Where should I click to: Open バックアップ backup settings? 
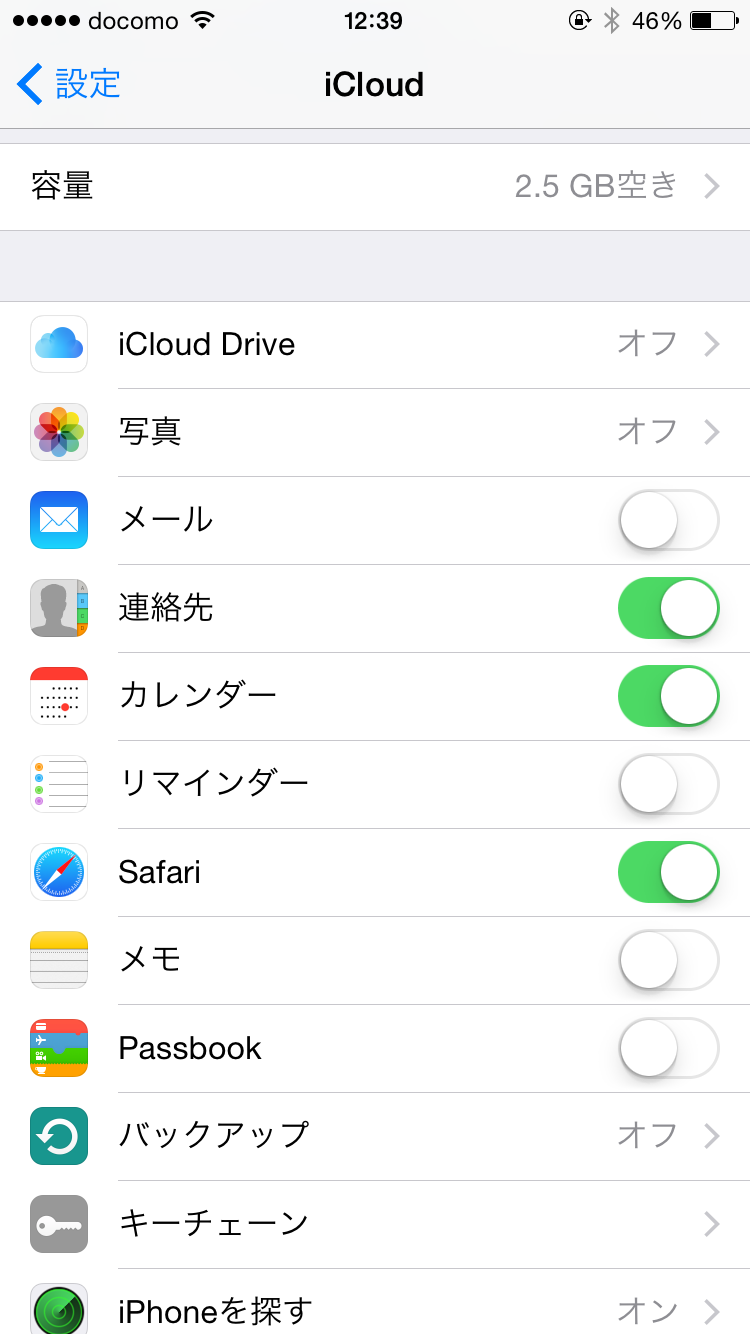pos(375,1136)
